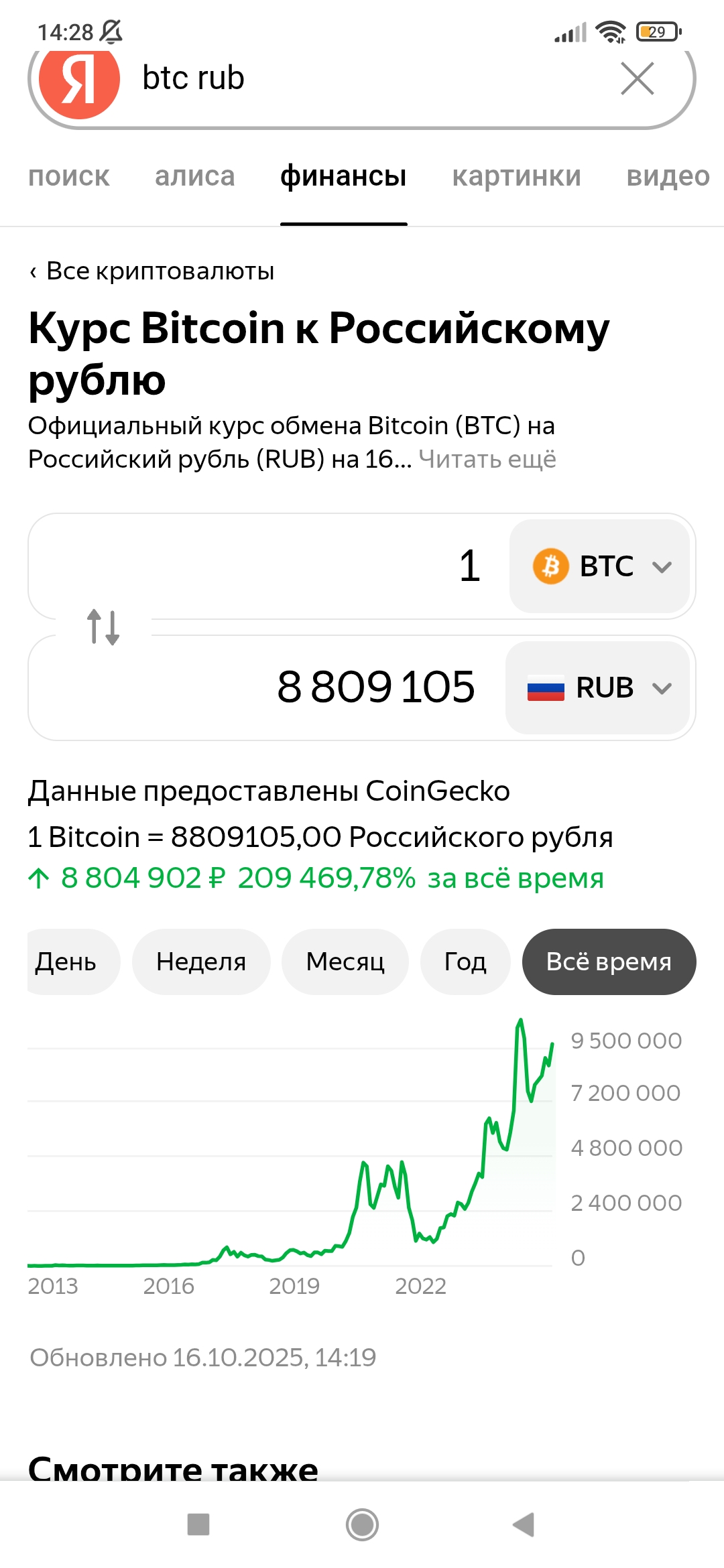724x1568 pixels.
Task: Open the BTC currency dropdown
Action: 600,566
